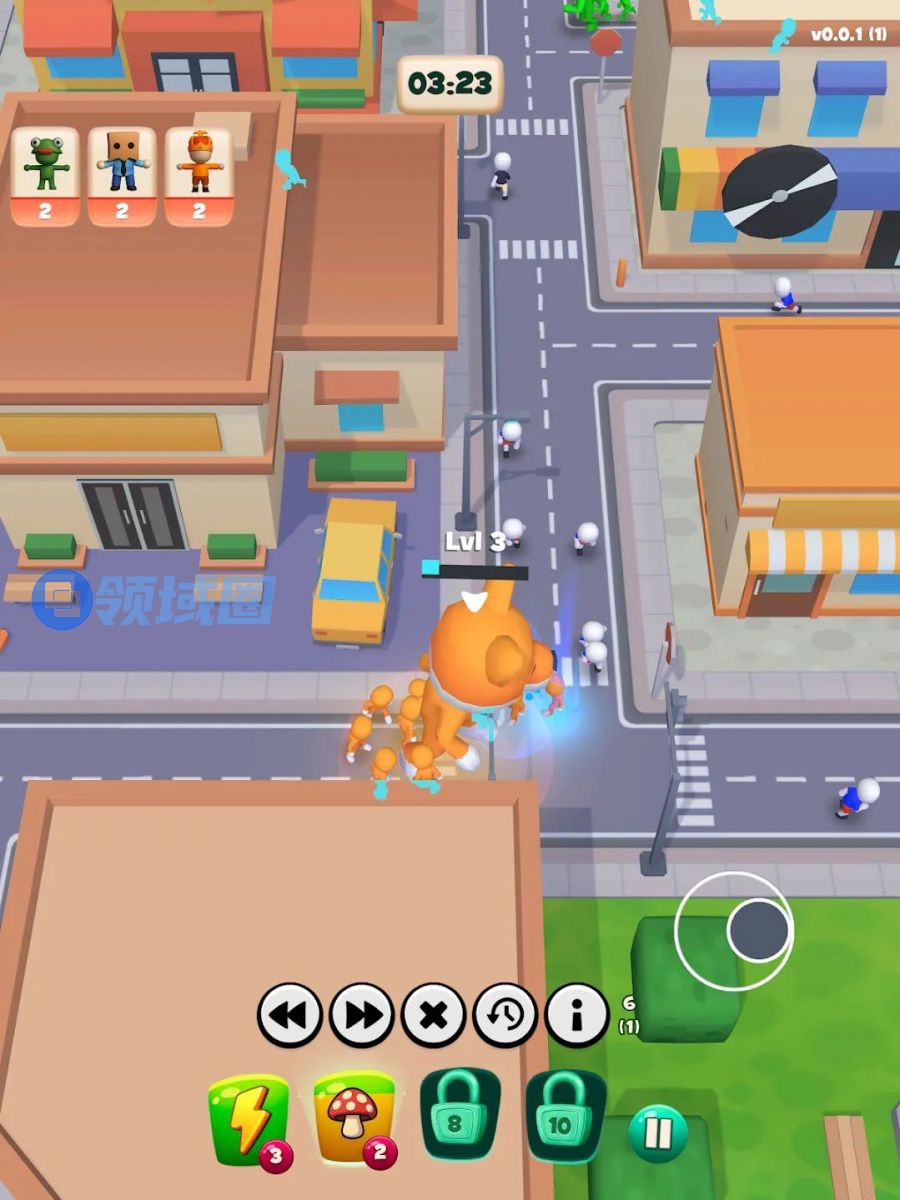Tap the X close button
The image size is (900, 1200).
[x=433, y=1016]
